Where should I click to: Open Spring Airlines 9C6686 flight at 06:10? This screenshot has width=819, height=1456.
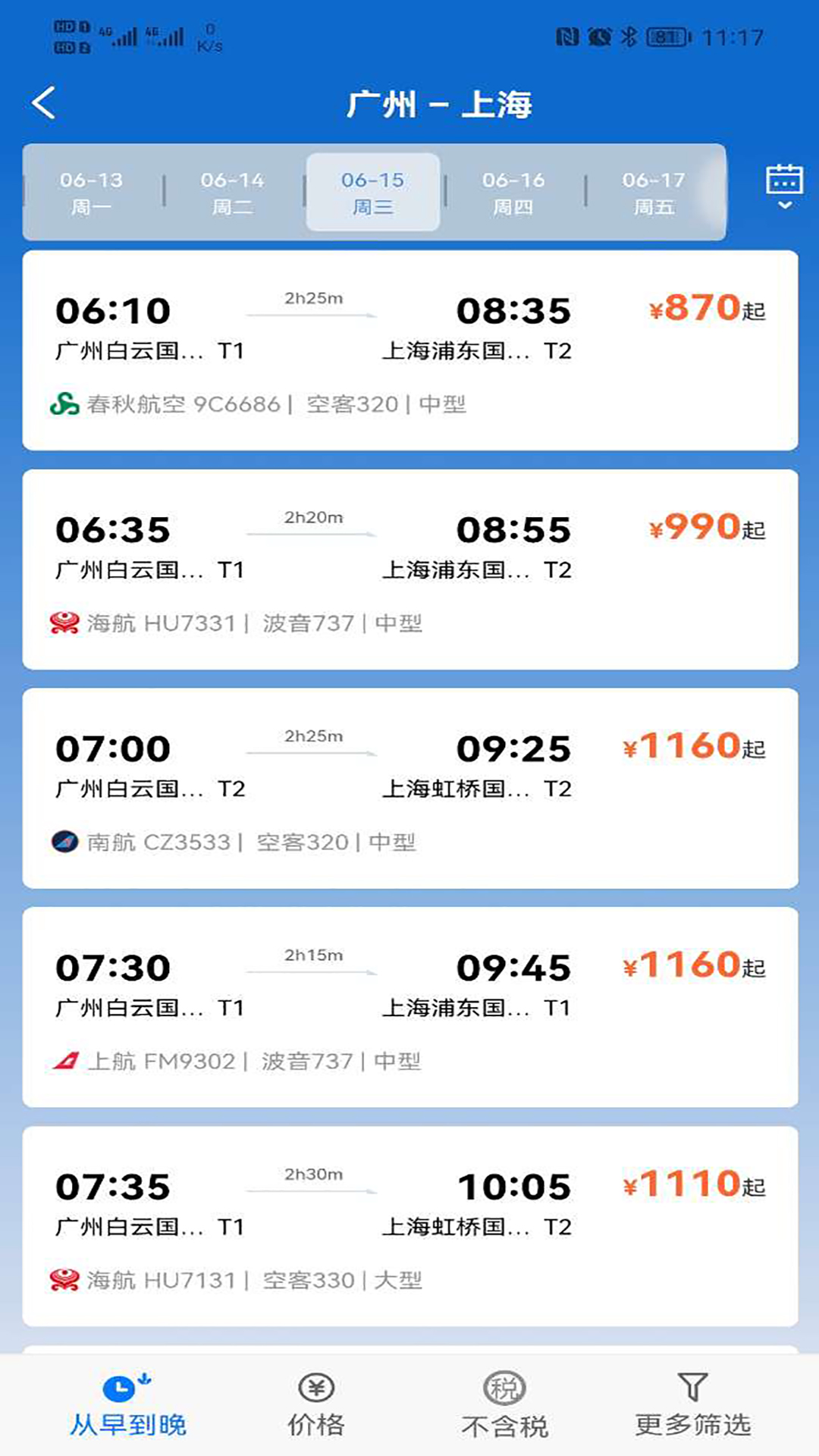coord(410,350)
